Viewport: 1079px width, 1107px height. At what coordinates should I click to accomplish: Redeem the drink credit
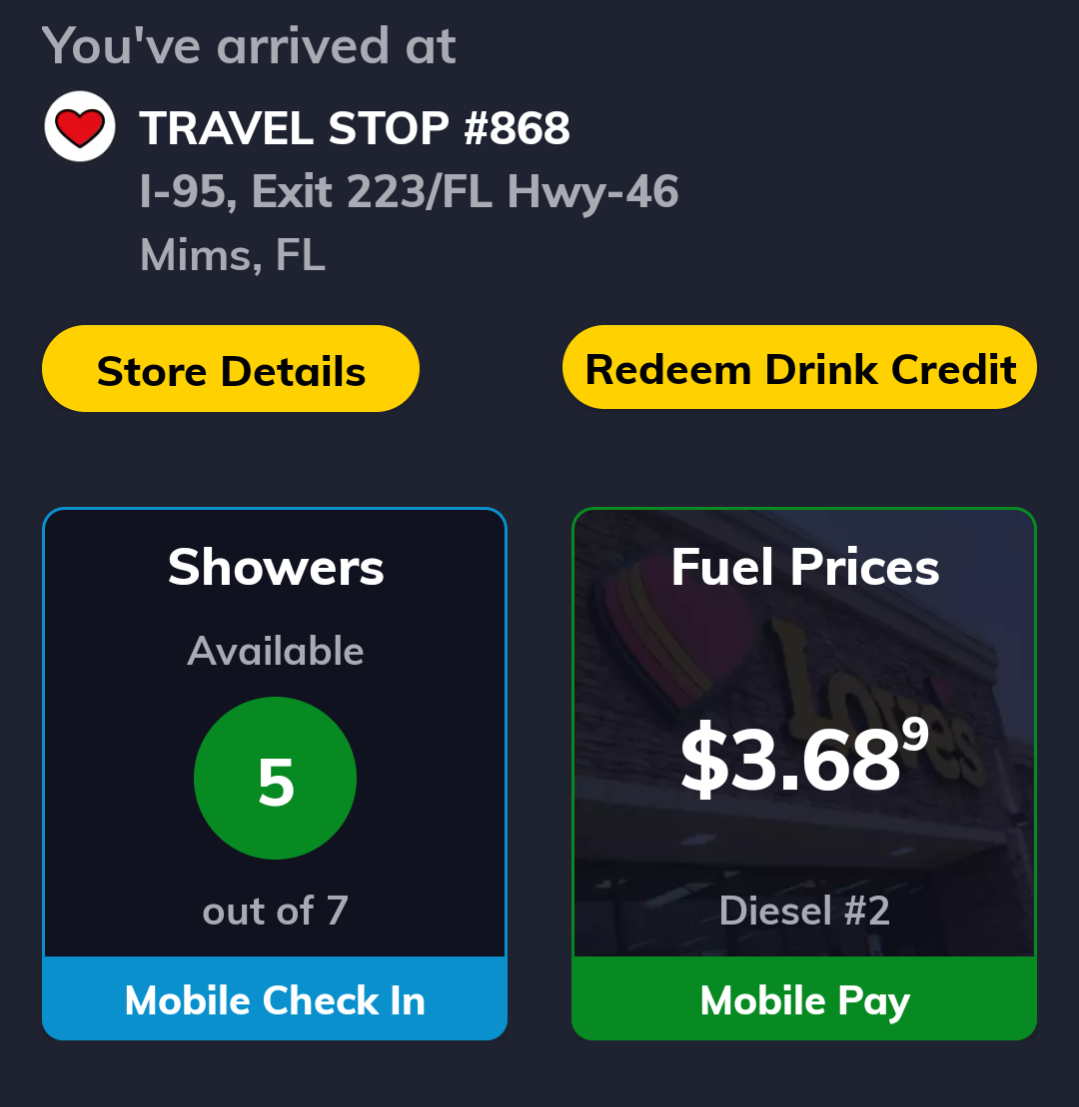[799, 369]
